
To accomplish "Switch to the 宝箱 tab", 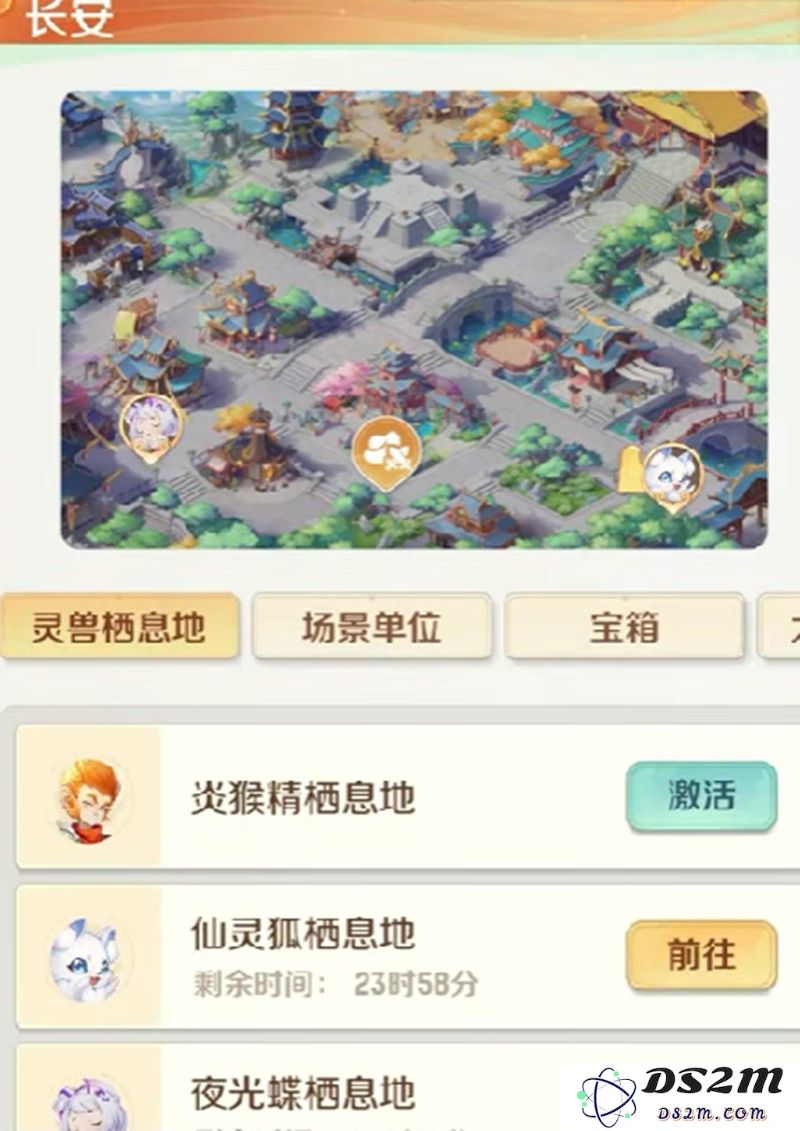I will coord(624,627).
